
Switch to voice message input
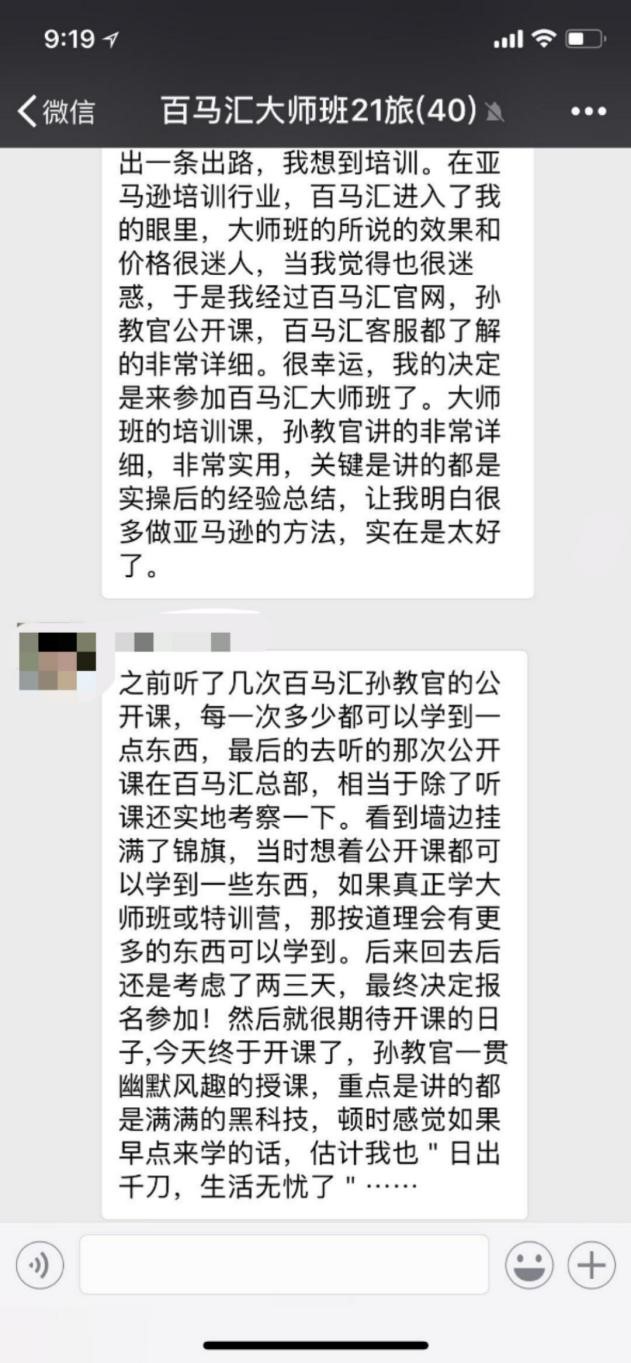coord(40,1265)
